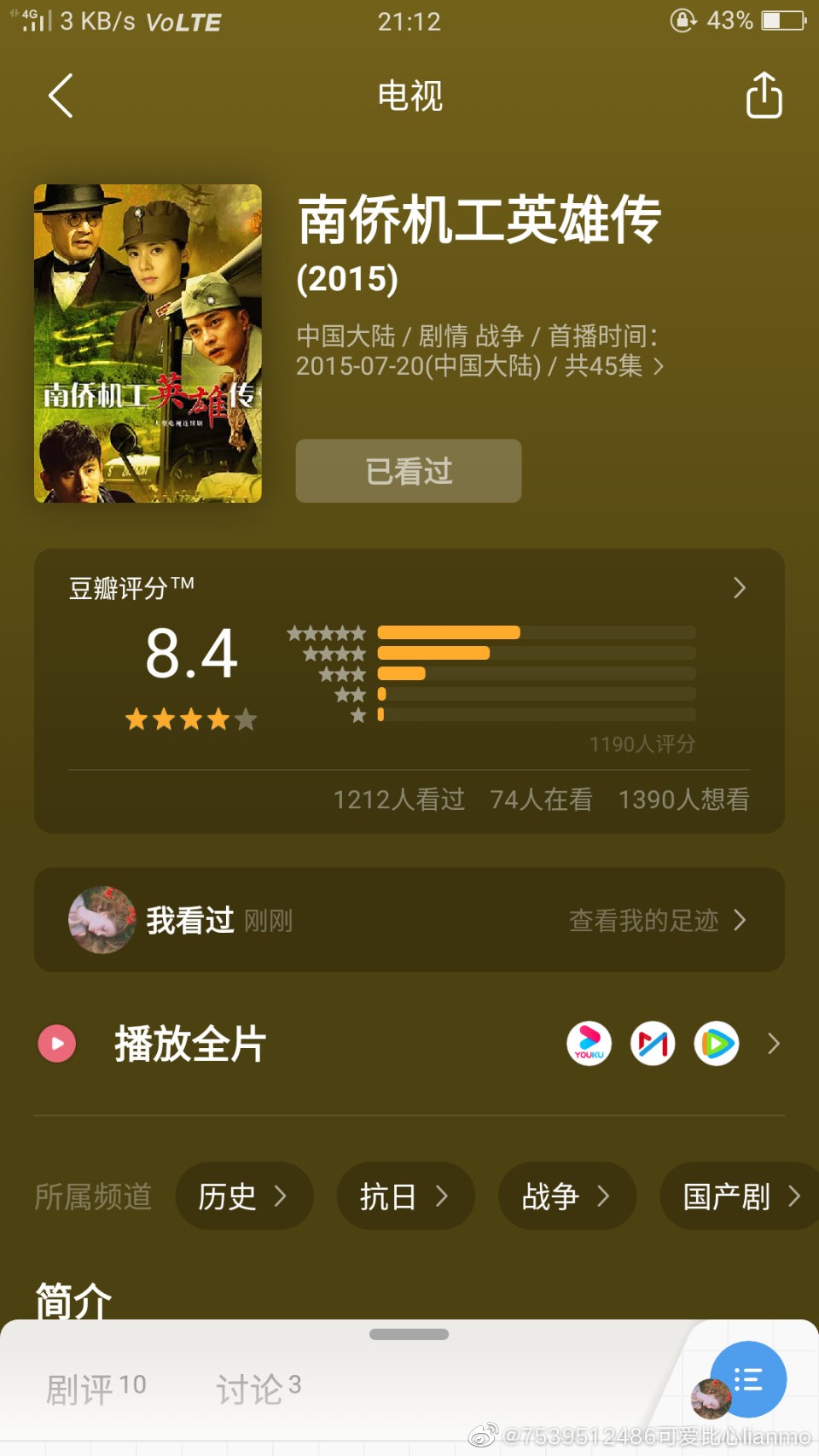
Task: Switch to the 剧评 tab
Action: (x=96, y=1389)
